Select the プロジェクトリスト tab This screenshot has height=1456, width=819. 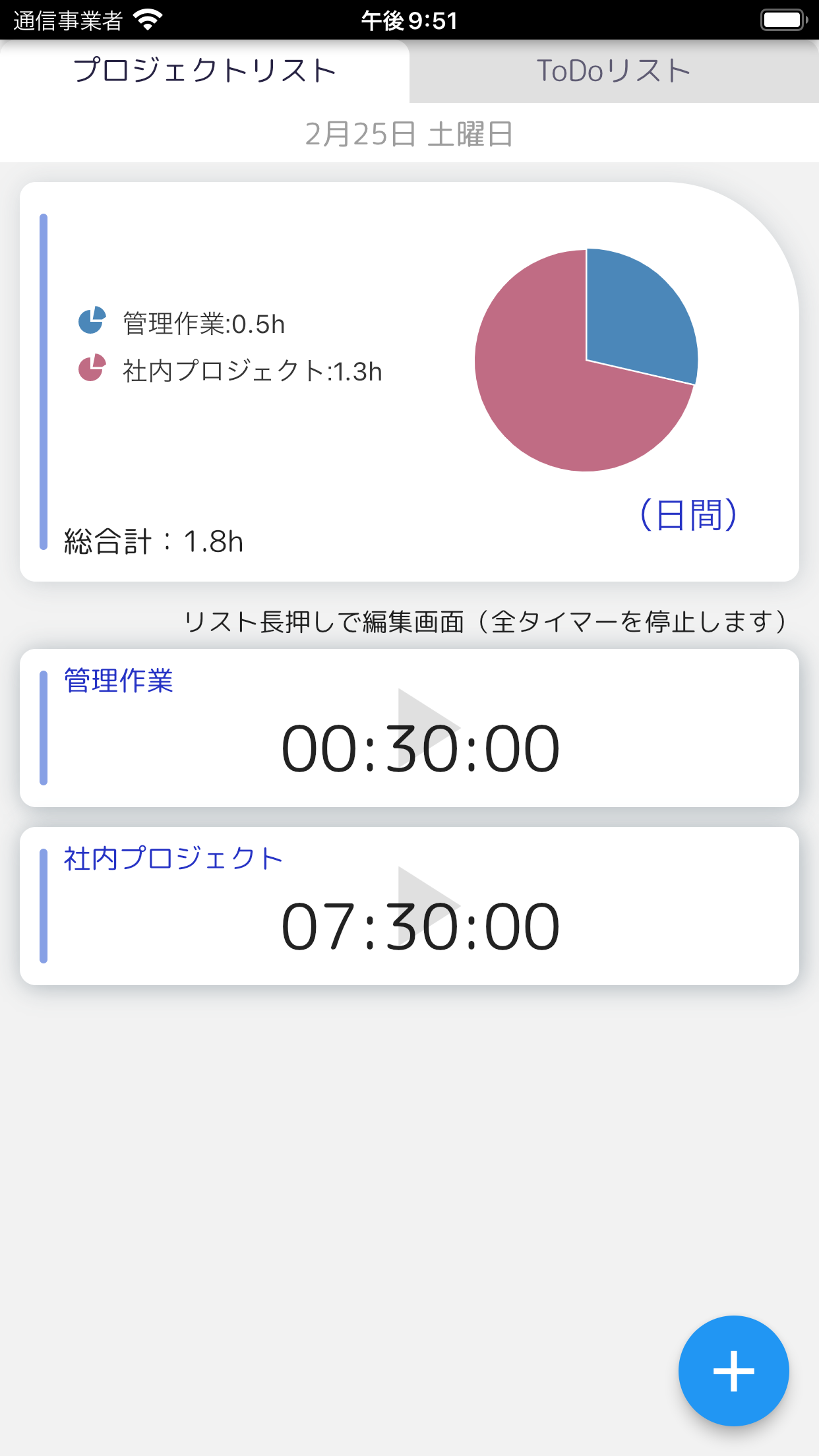205,71
